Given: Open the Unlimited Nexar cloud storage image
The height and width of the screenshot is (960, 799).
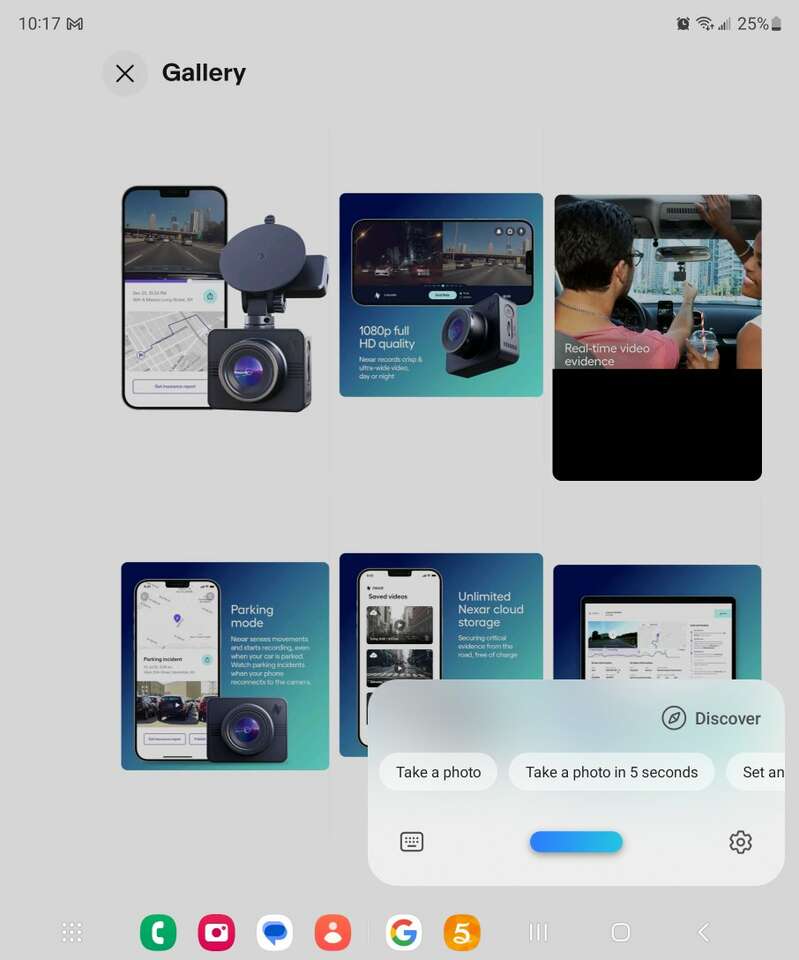Looking at the screenshot, I should (440, 620).
